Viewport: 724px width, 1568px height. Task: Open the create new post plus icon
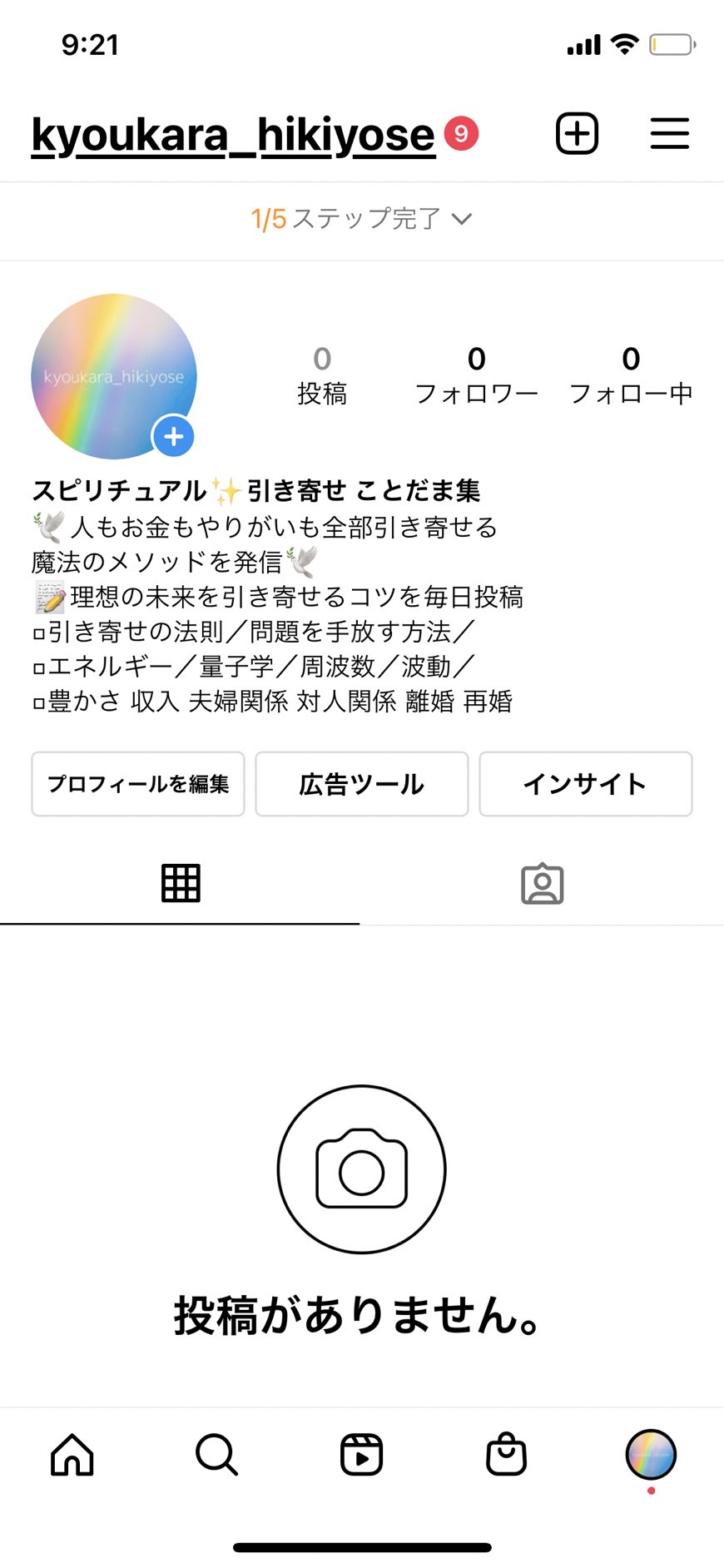pyautogui.click(x=577, y=133)
